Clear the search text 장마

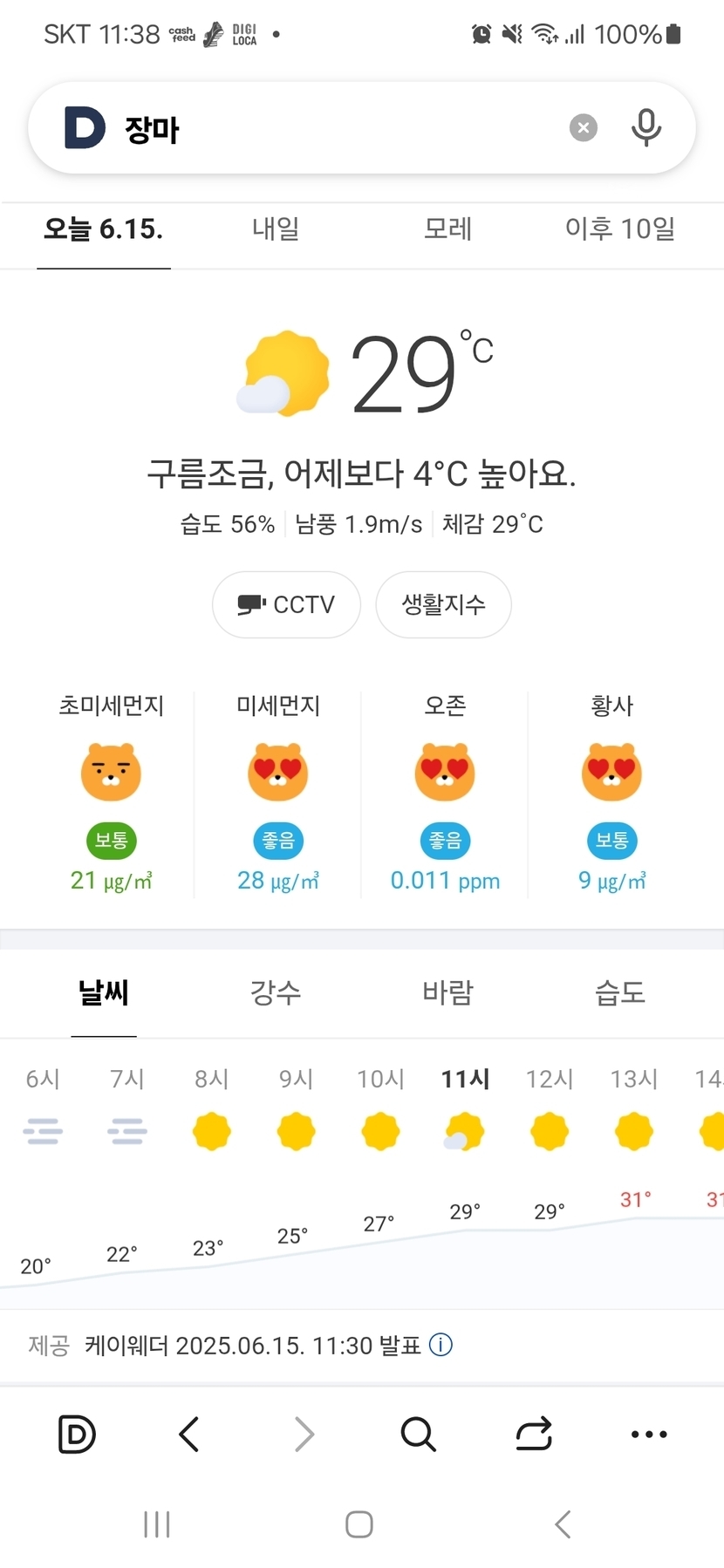coord(584,128)
